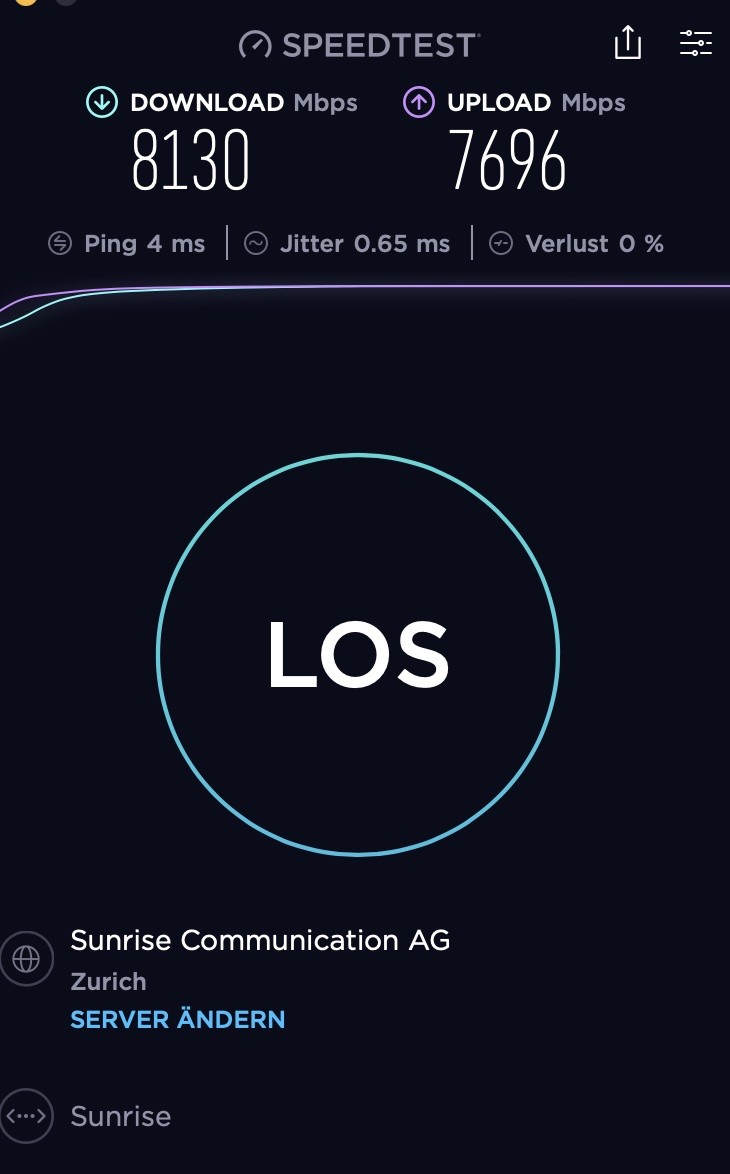Minimize window with the yellow button
Viewport: 730px width, 1174px height.
(x=26, y=2)
